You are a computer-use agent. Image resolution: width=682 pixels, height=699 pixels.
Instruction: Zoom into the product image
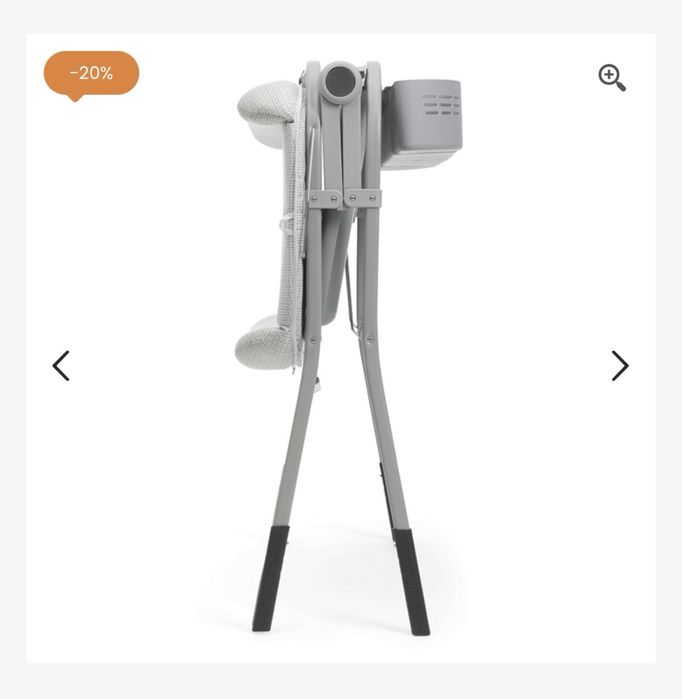[x=611, y=77]
